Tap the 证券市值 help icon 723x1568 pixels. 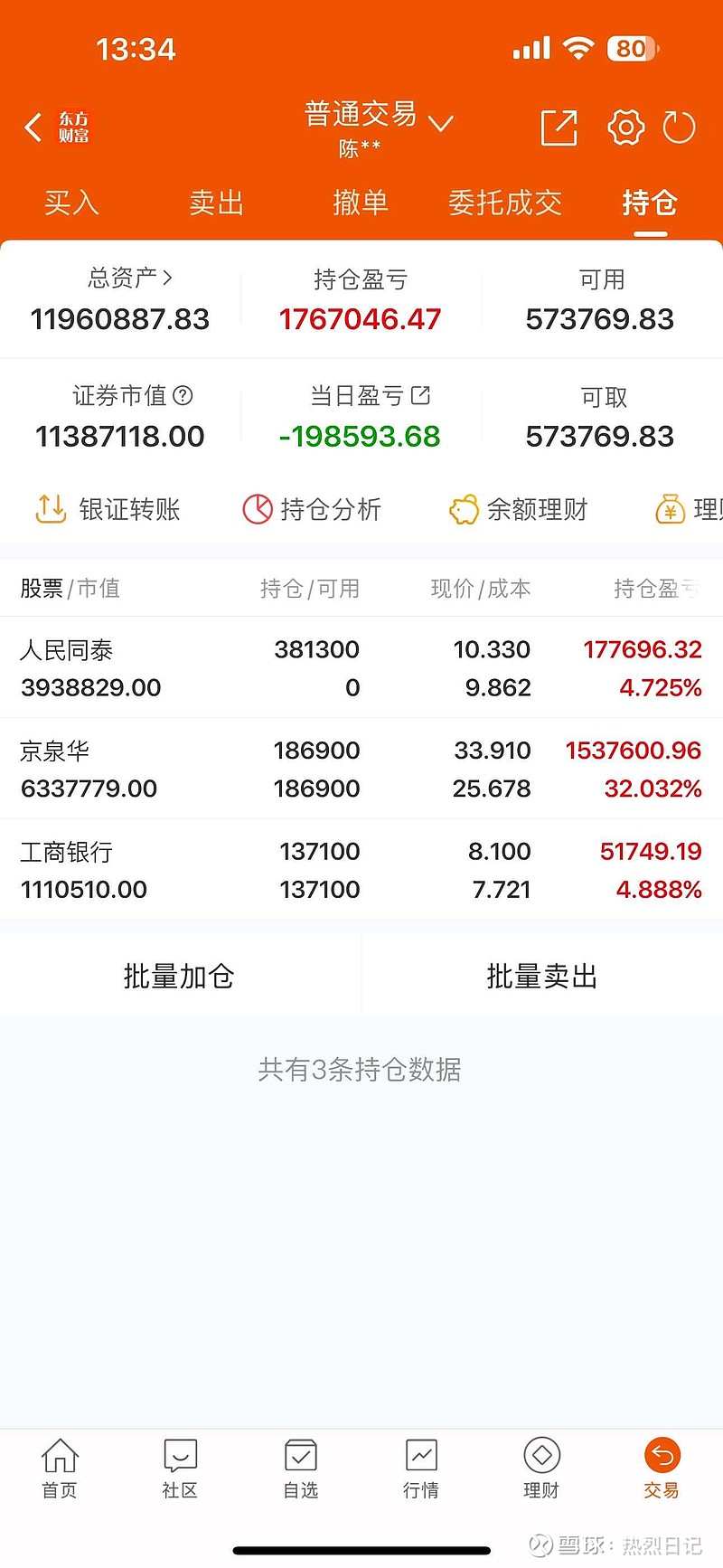183,395
